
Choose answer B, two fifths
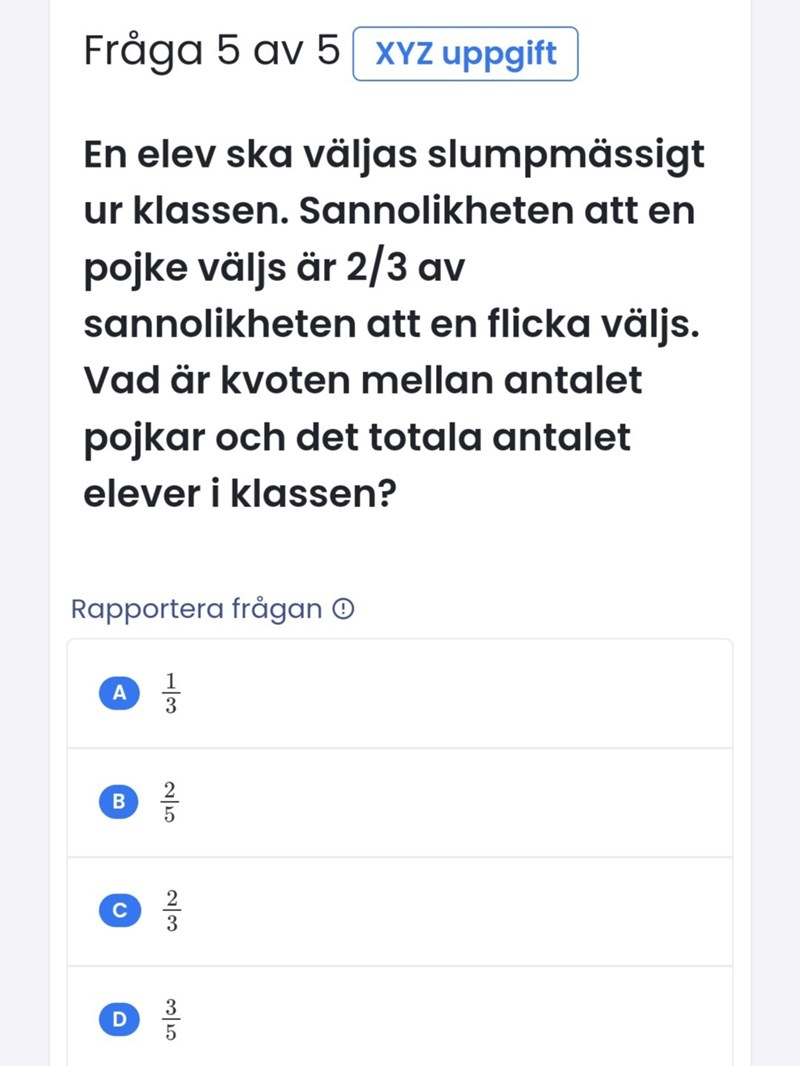399,802
